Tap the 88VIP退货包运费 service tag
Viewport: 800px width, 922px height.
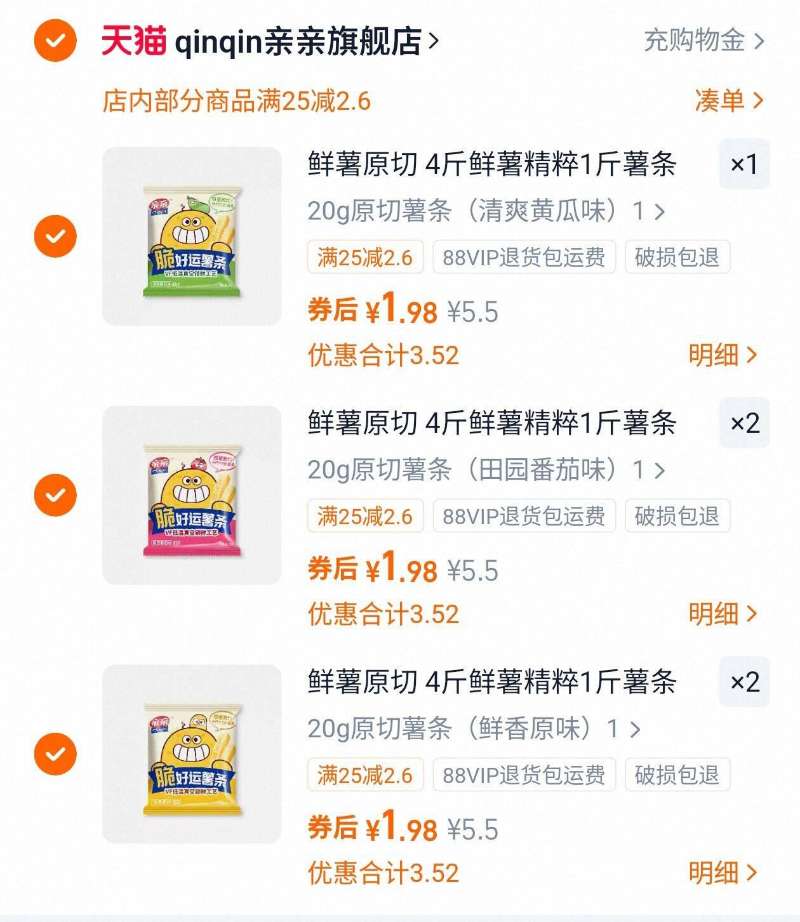click(x=527, y=258)
